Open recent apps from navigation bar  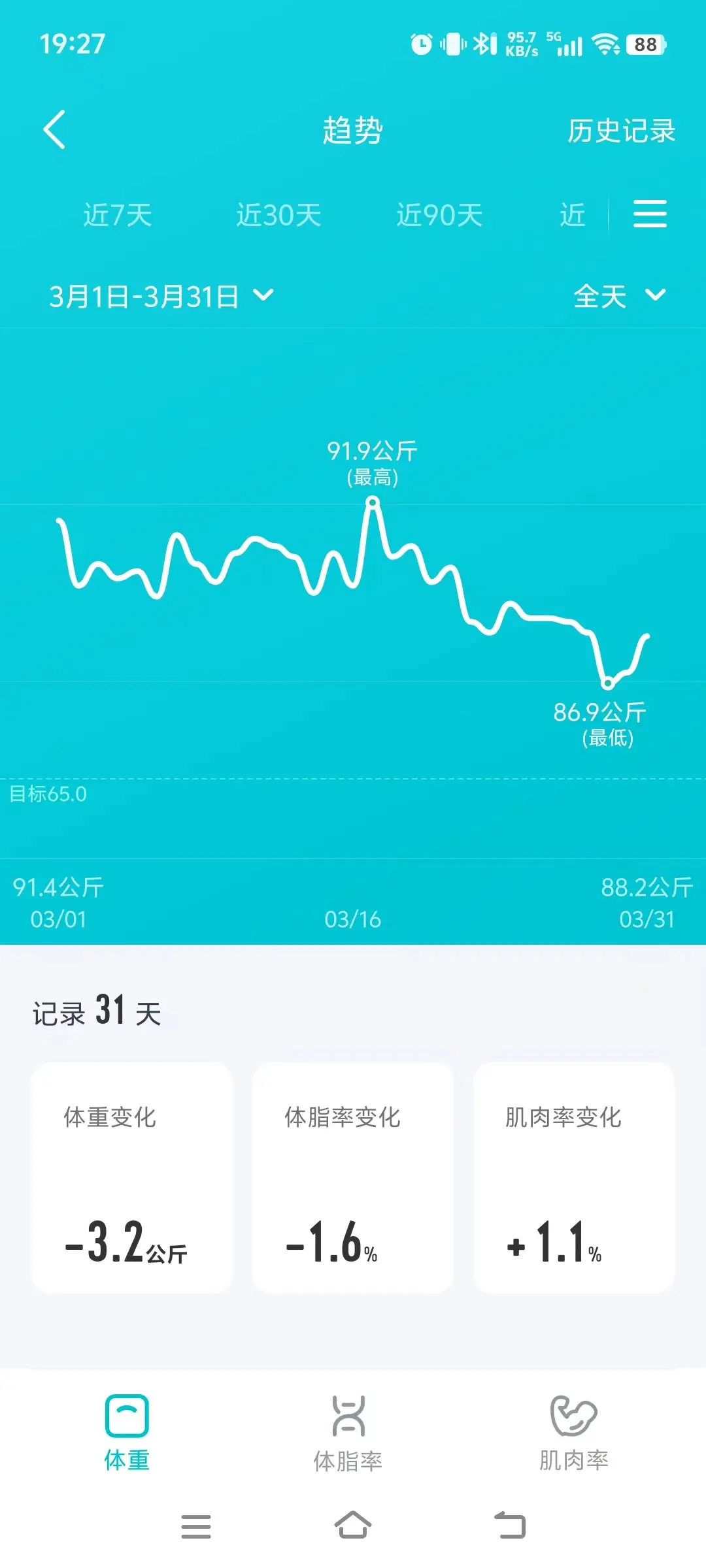click(196, 1526)
